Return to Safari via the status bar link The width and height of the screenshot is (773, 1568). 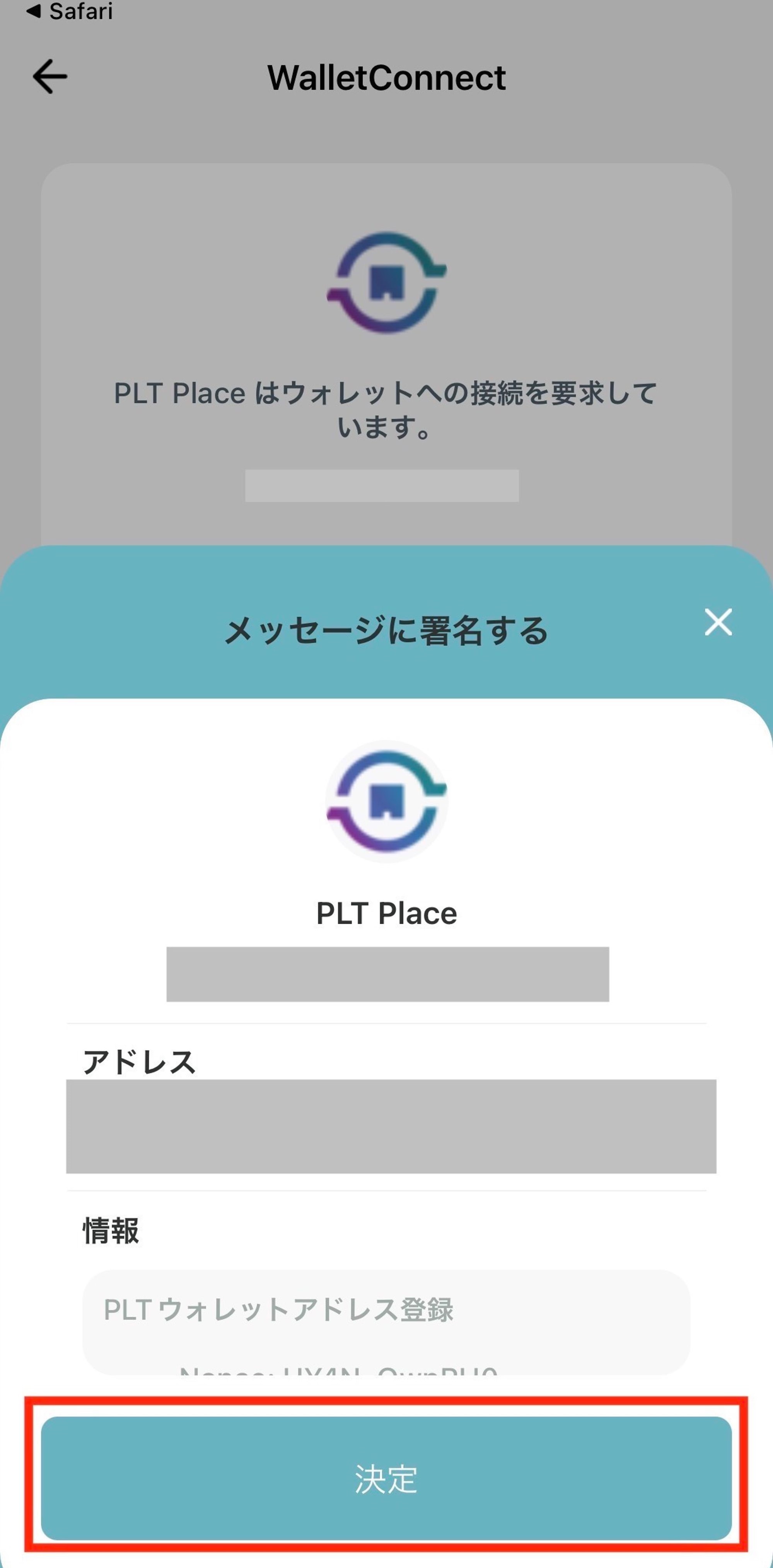click(70, 11)
